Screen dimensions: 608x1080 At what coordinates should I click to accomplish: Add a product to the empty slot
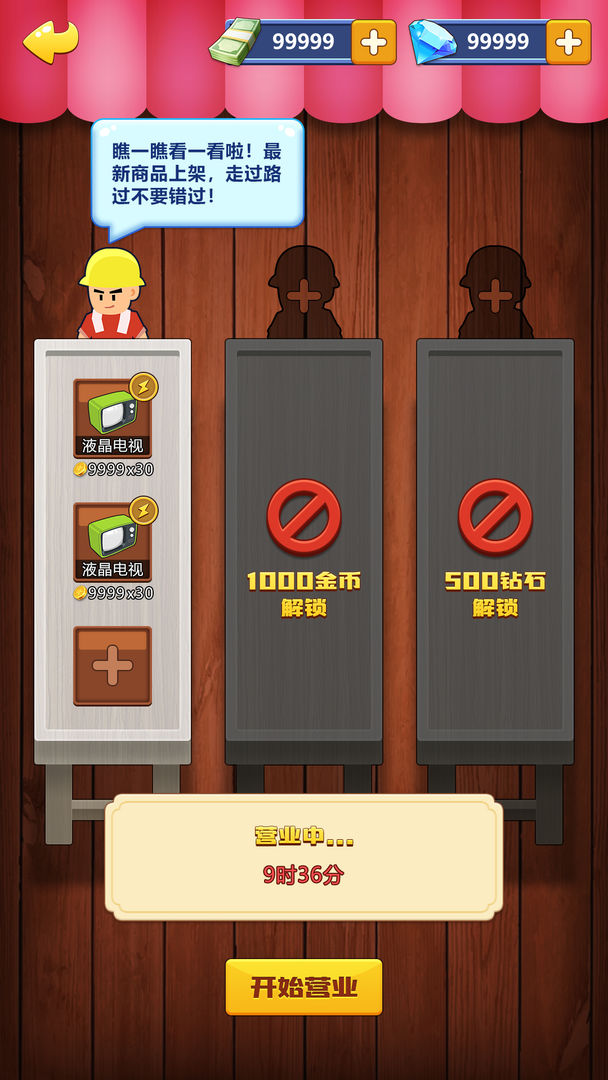[x=112, y=666]
